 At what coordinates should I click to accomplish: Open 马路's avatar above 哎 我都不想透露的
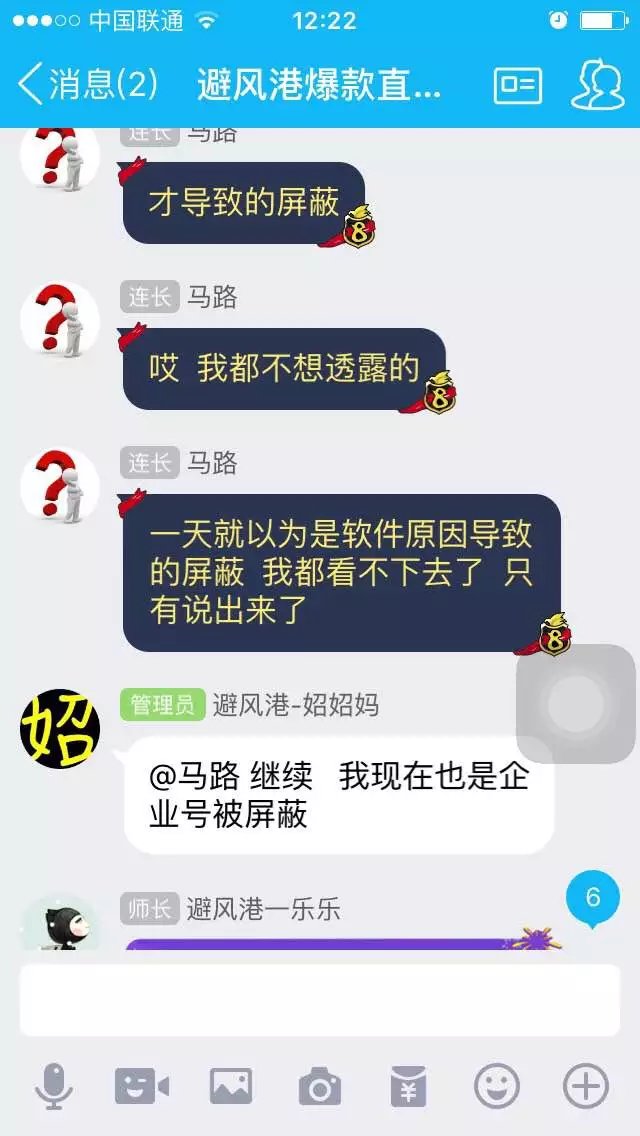[60, 320]
